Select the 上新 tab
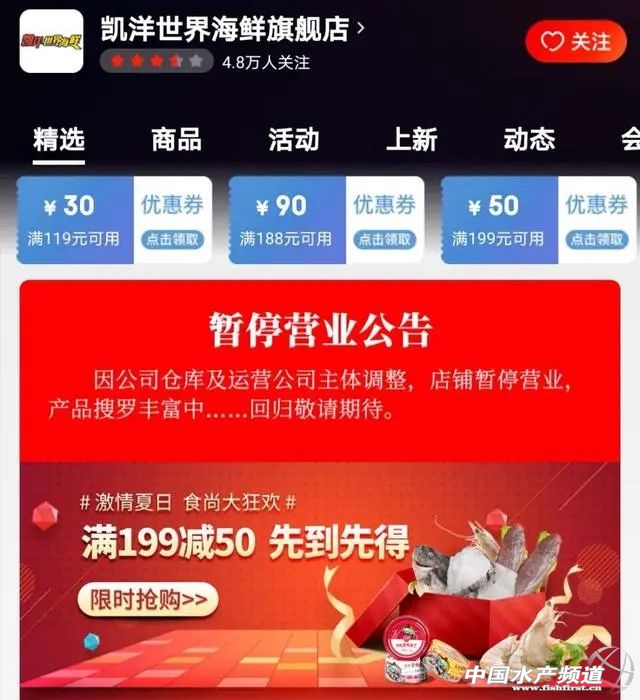This screenshot has width=640, height=700. [411, 139]
